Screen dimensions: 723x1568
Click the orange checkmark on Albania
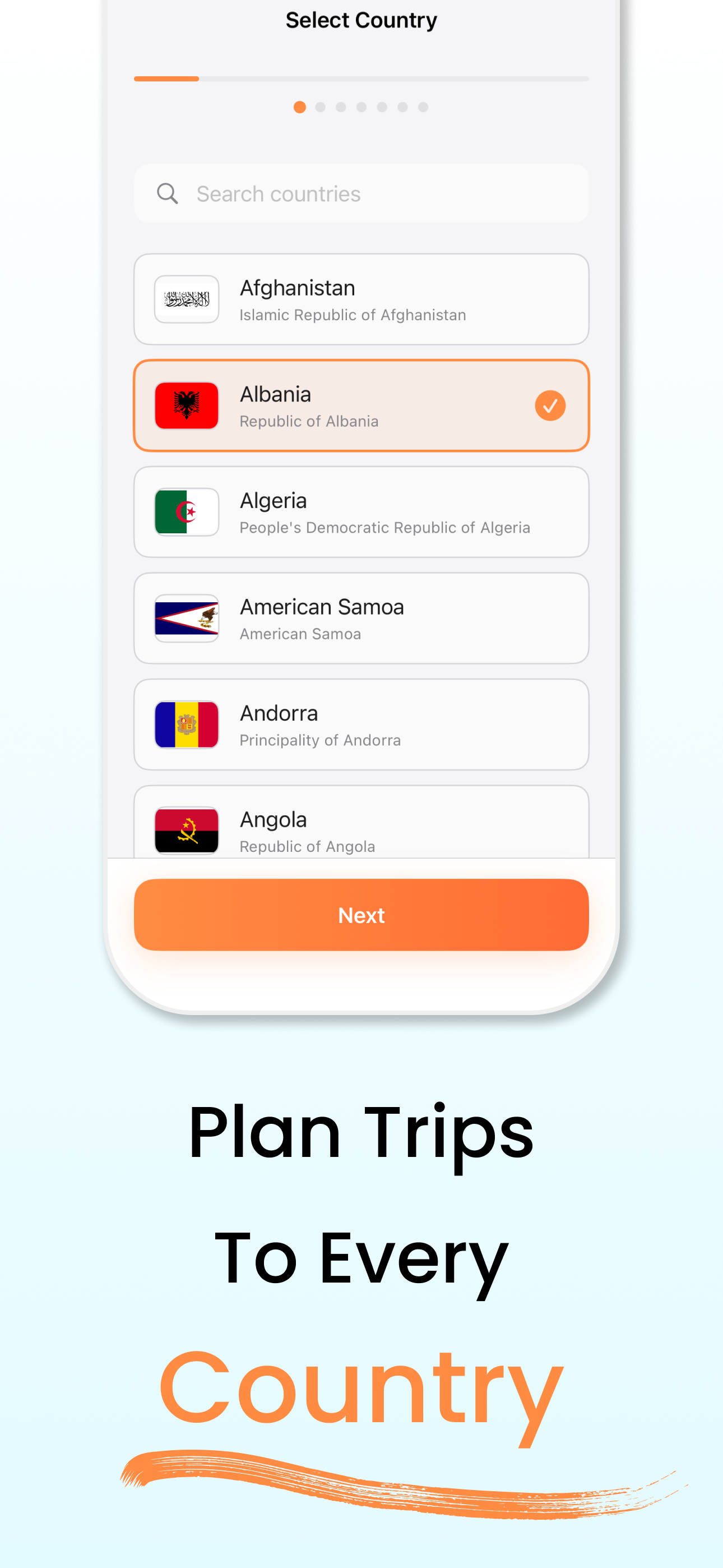pos(550,405)
